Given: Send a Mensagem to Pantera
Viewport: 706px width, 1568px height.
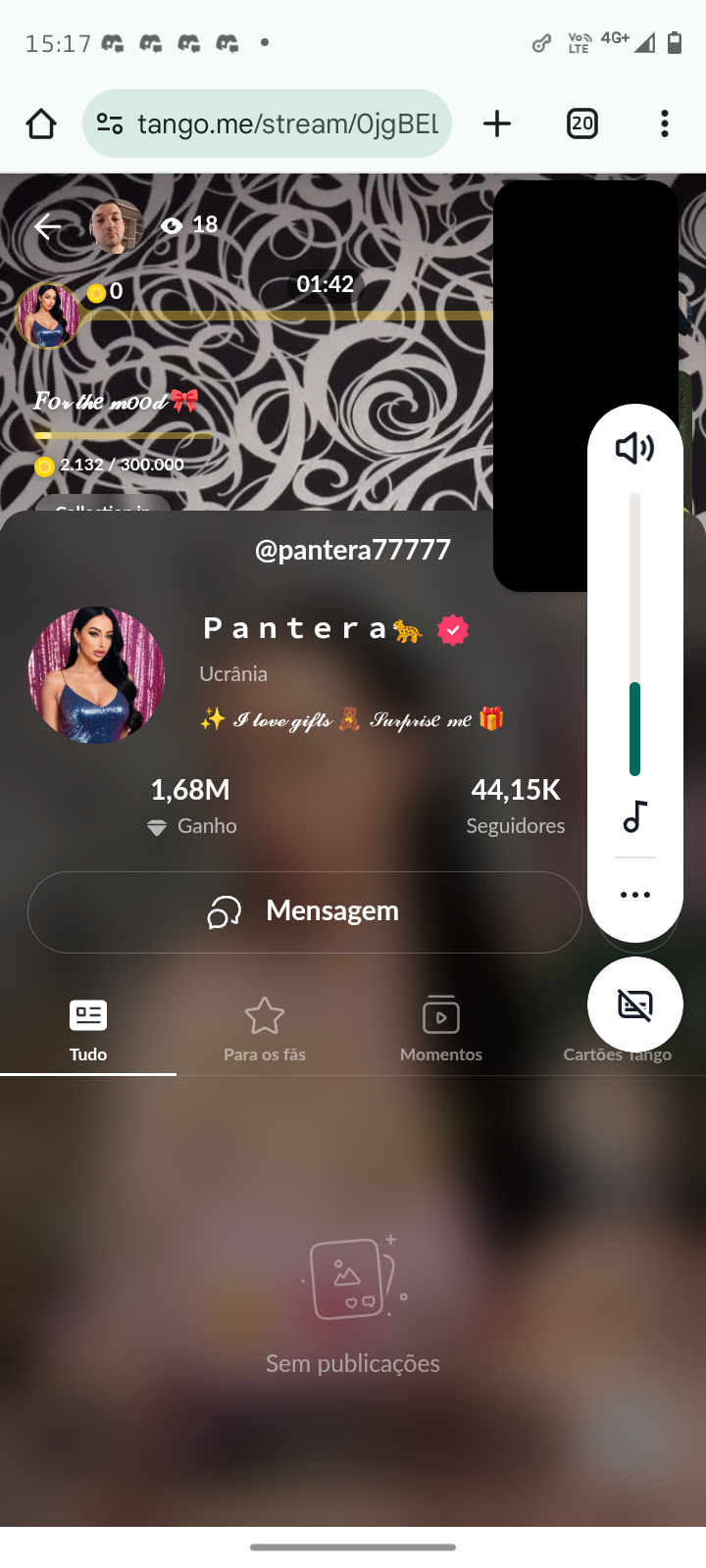Looking at the screenshot, I should click(x=304, y=911).
